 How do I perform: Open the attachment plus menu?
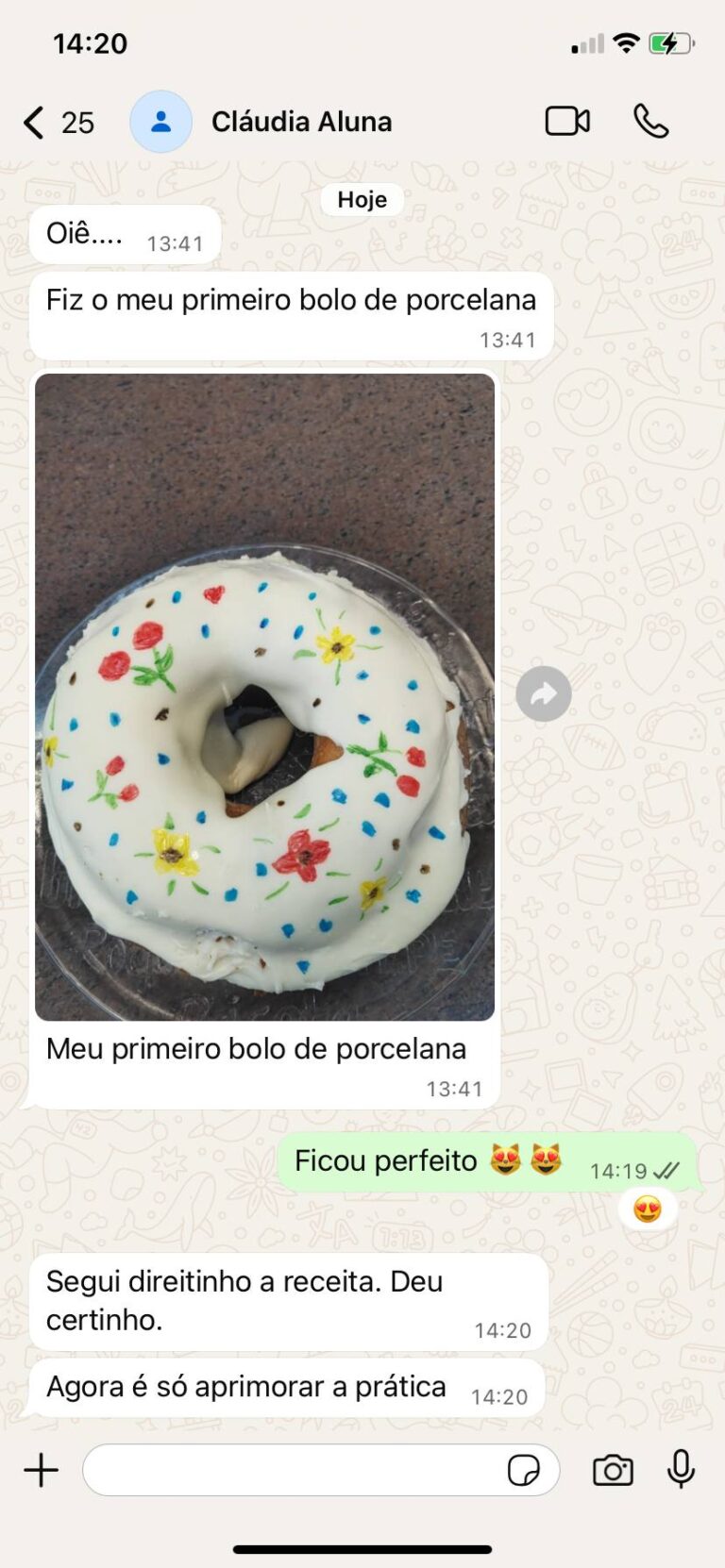point(42,1470)
